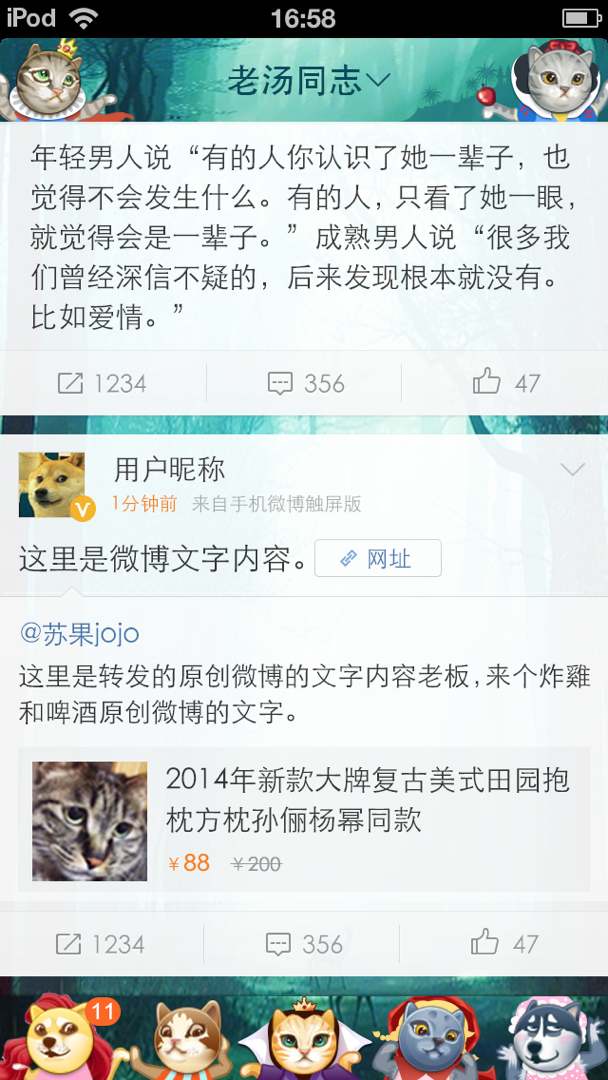Open the 网址 link button
The width and height of the screenshot is (608, 1080).
pos(378,559)
